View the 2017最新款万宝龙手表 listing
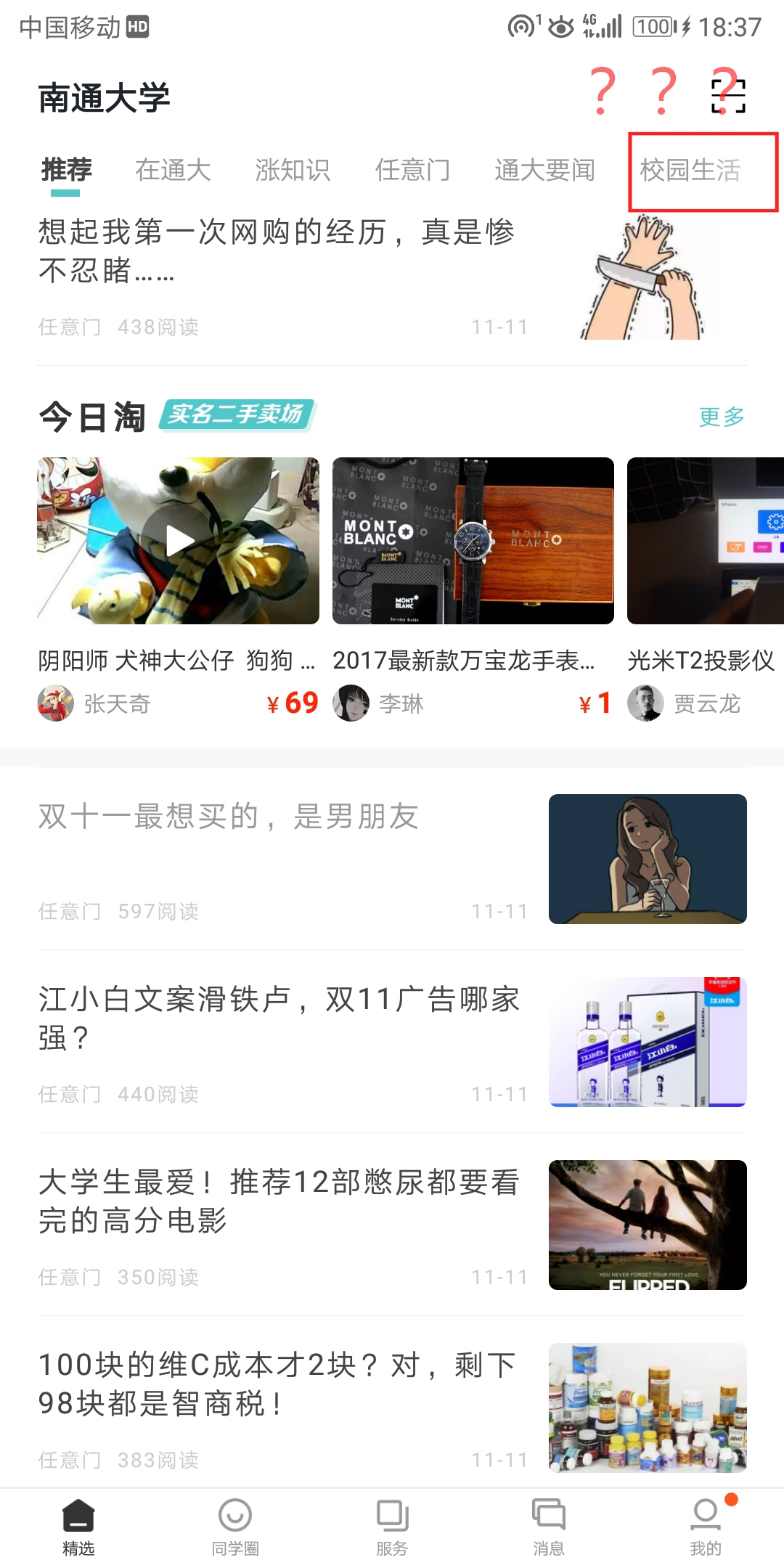 coord(473,541)
